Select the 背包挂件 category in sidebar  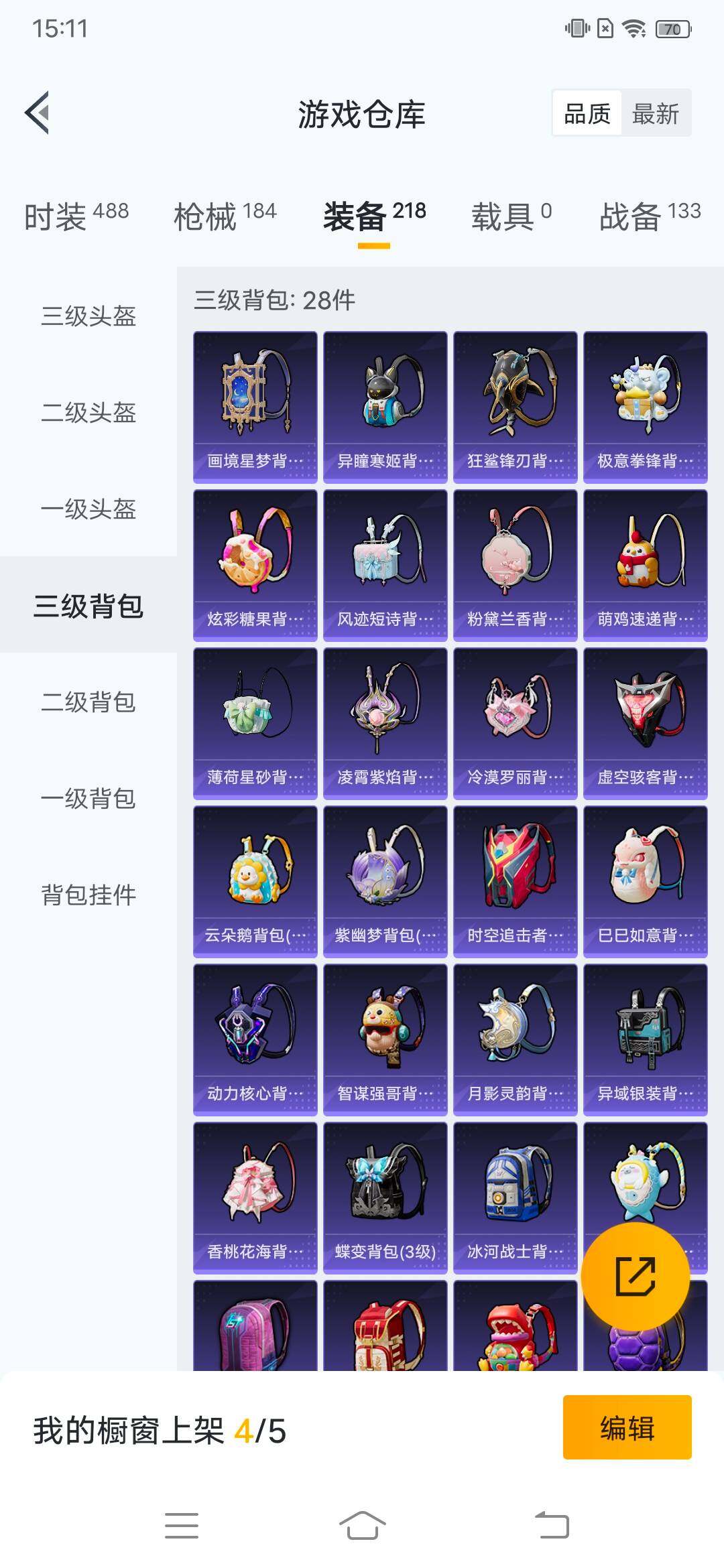point(88,893)
